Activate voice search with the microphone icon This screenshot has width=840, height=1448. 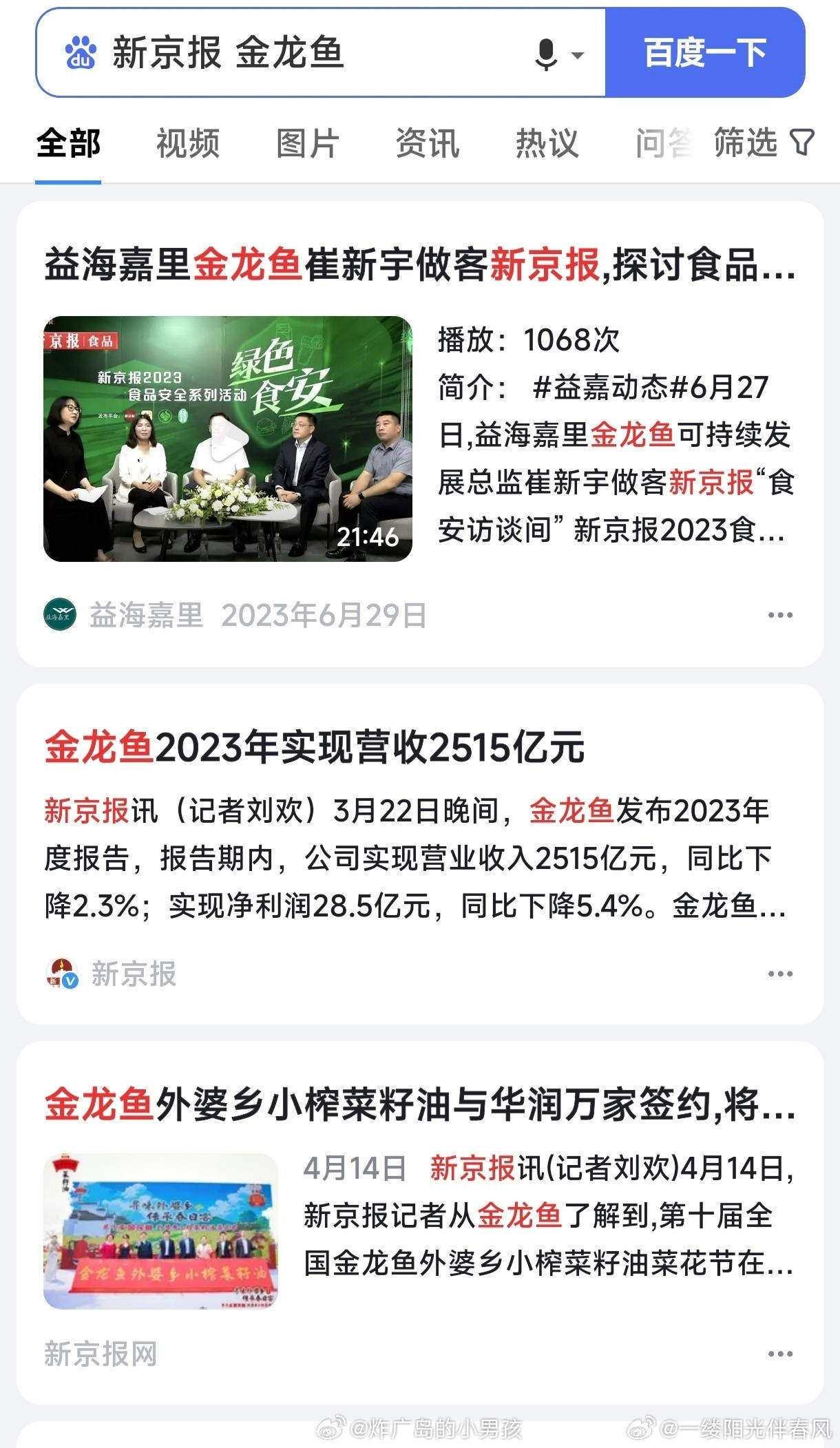coord(545,53)
